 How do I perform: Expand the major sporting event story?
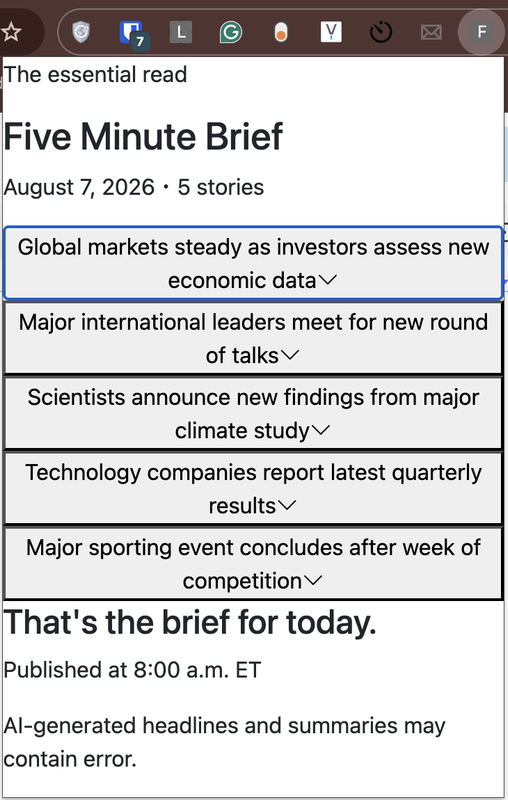(x=253, y=563)
